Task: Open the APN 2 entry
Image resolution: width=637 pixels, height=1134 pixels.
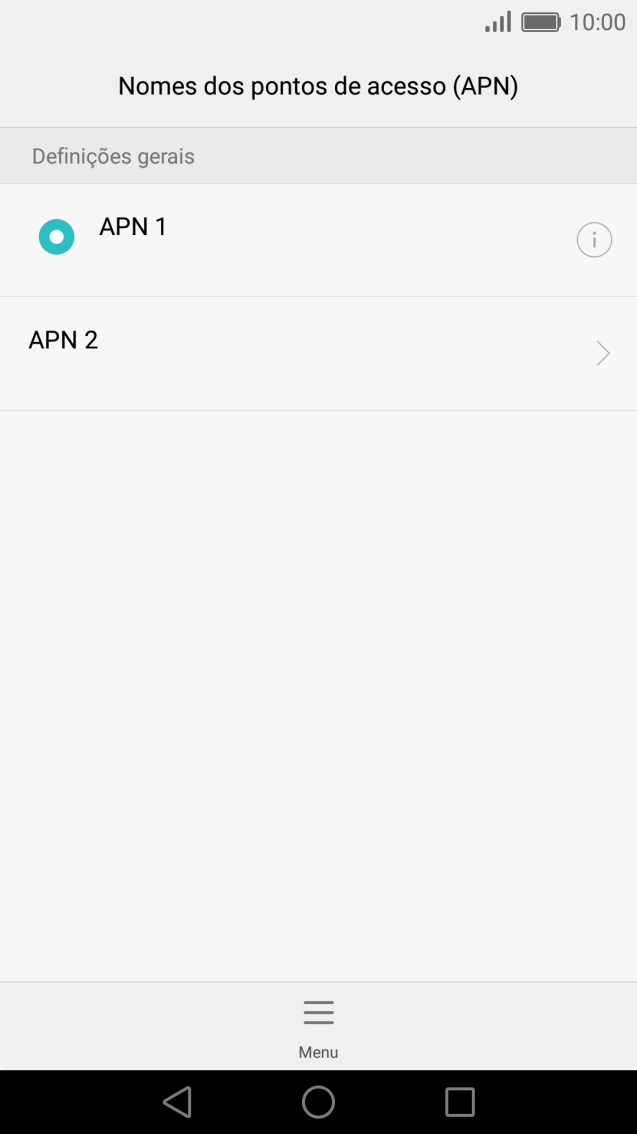Action: 318,354
